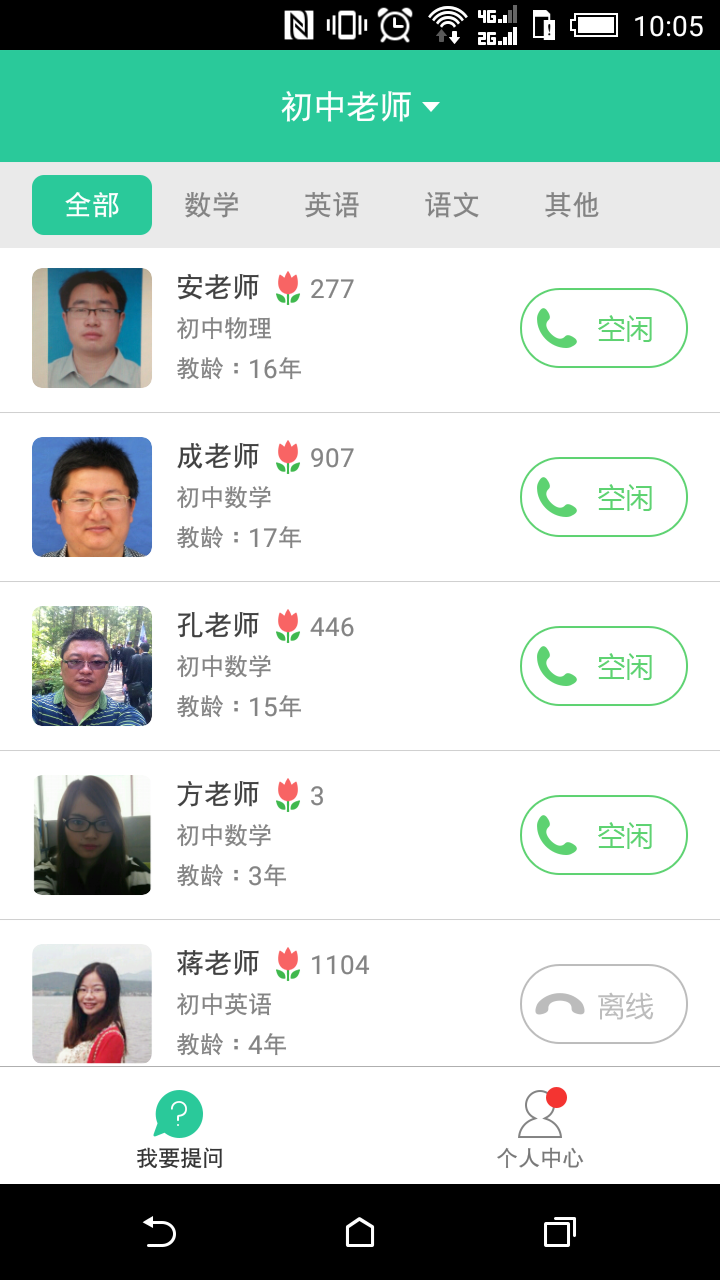Switch to the 数学 tab
The image size is (720, 1280).
212,205
